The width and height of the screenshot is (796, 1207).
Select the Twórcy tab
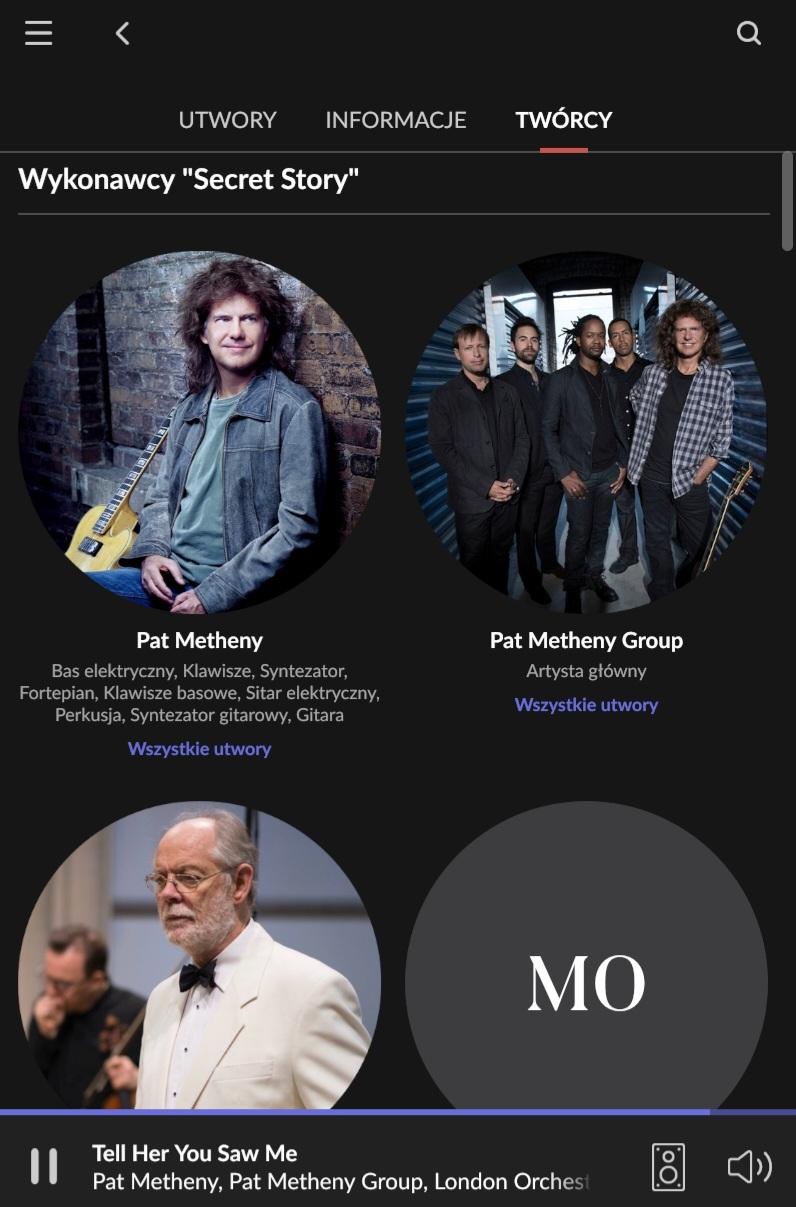(x=563, y=120)
